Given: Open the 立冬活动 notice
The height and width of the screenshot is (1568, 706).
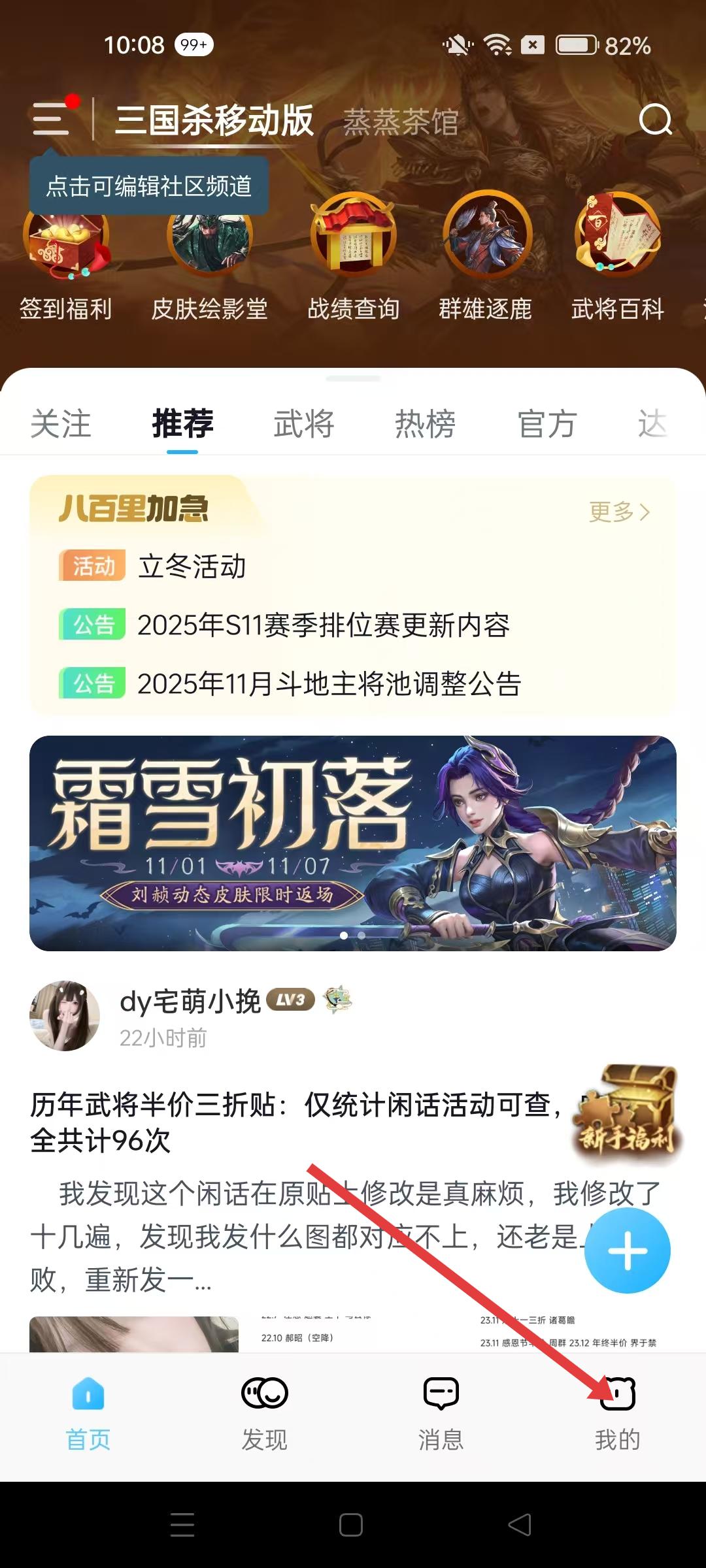Looking at the screenshot, I should coord(192,566).
